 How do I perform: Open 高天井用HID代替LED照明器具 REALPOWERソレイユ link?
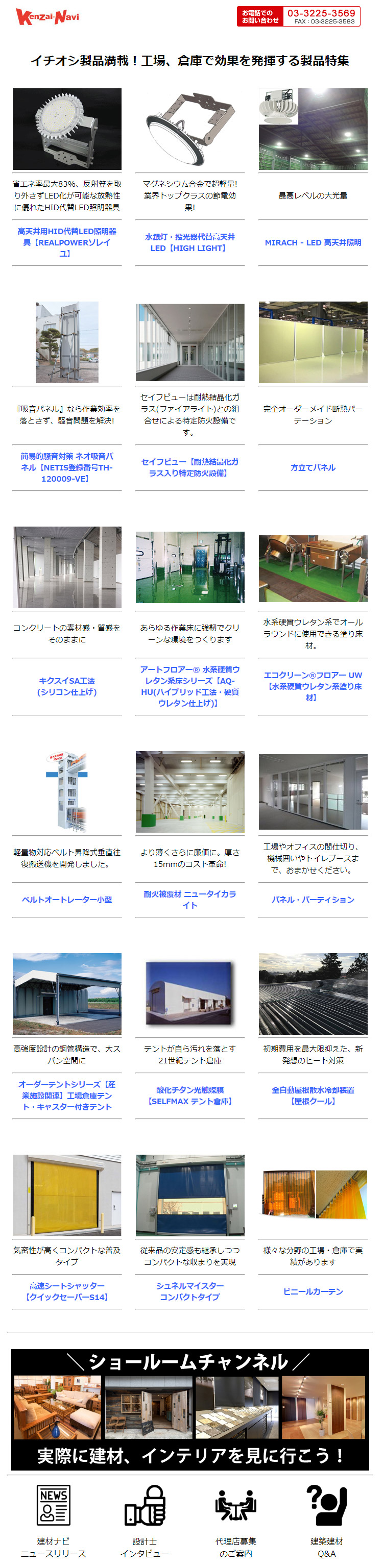[66, 242]
